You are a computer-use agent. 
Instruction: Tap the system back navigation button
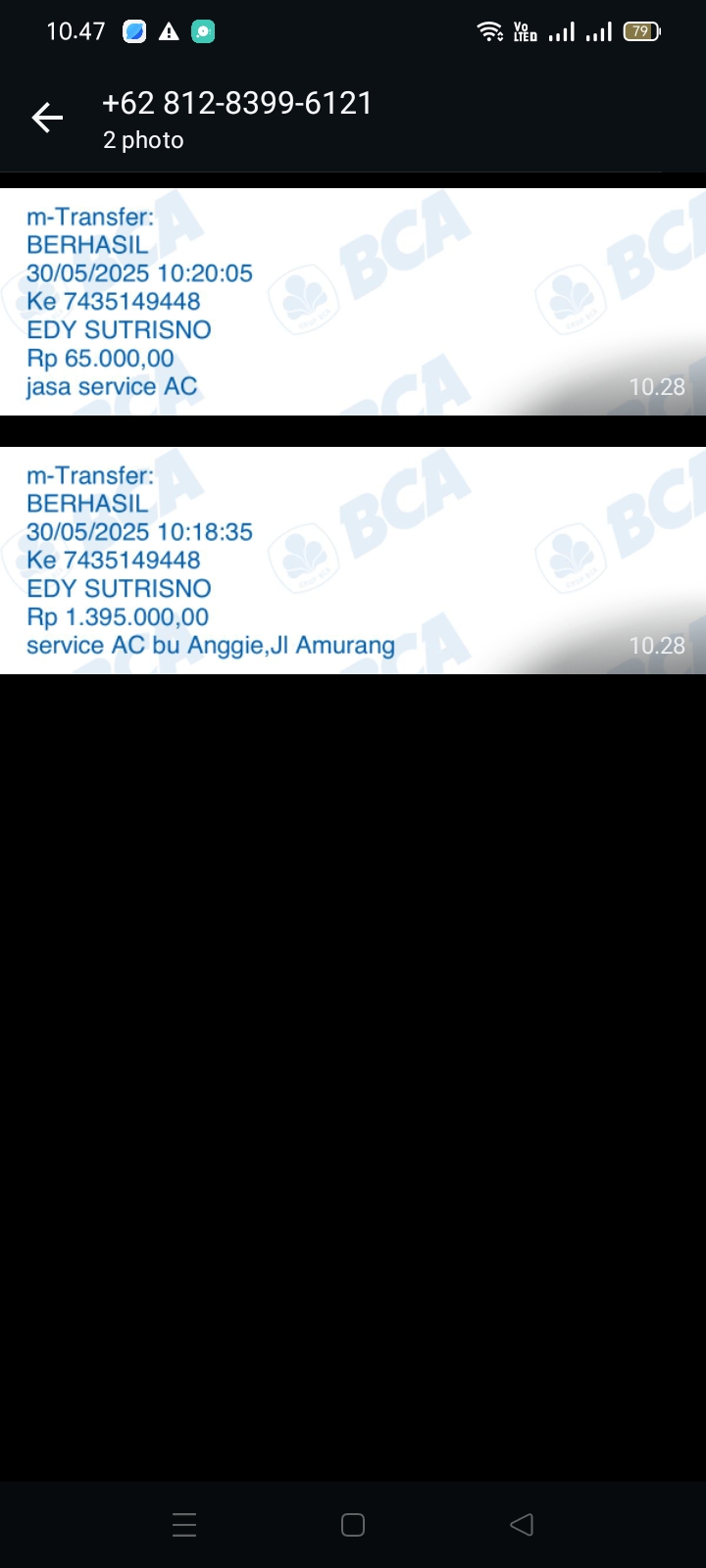[522, 1524]
